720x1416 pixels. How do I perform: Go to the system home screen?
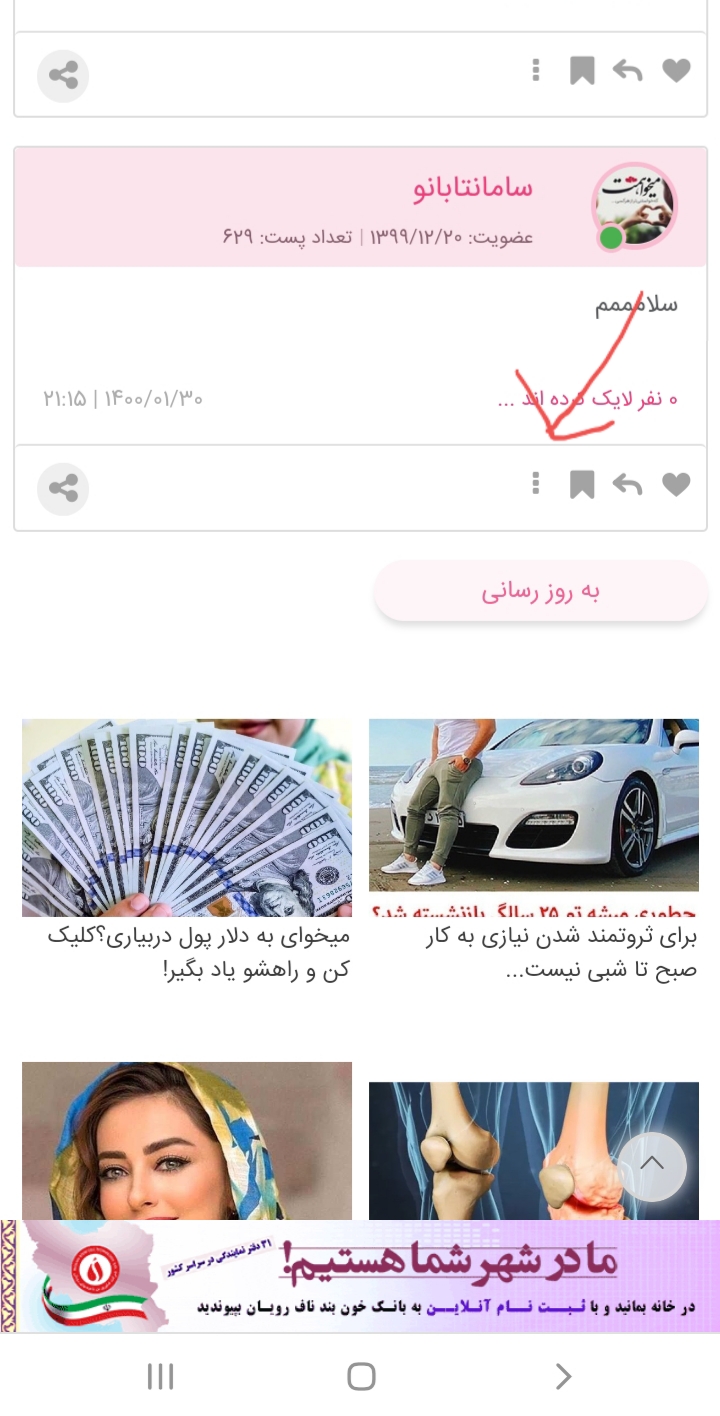(360, 1376)
